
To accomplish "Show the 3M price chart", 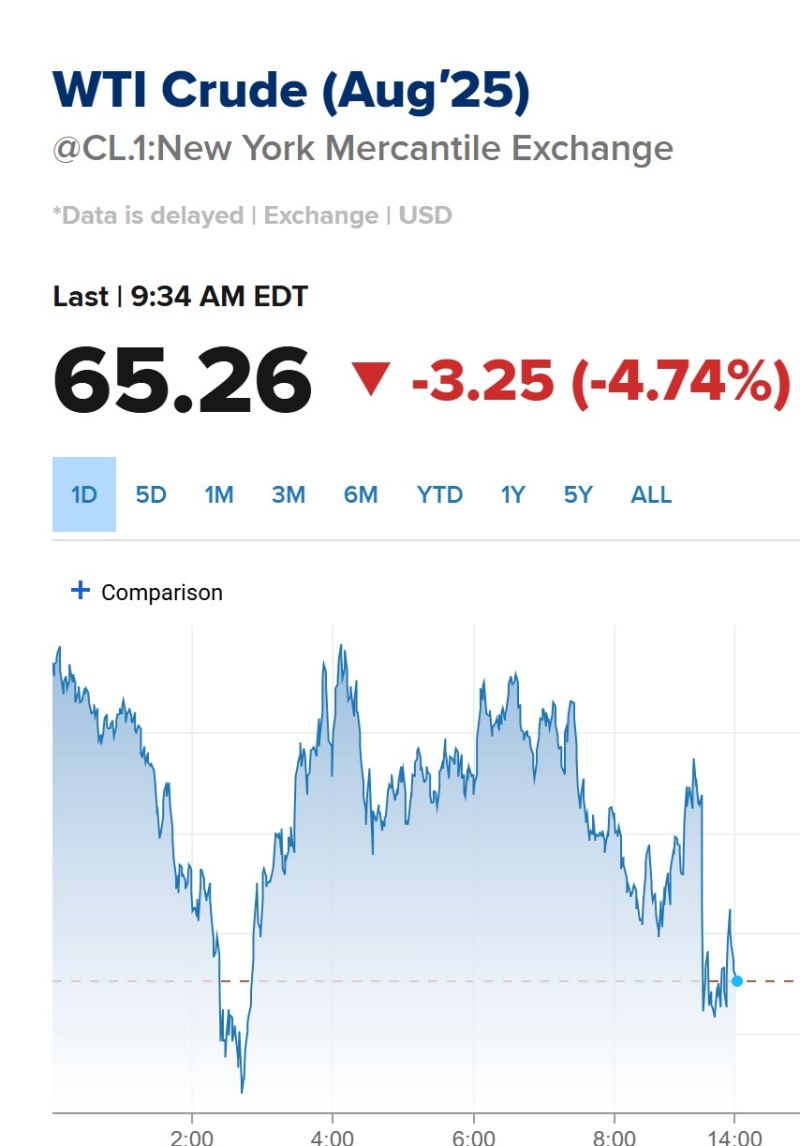I will pyautogui.click(x=288, y=495).
